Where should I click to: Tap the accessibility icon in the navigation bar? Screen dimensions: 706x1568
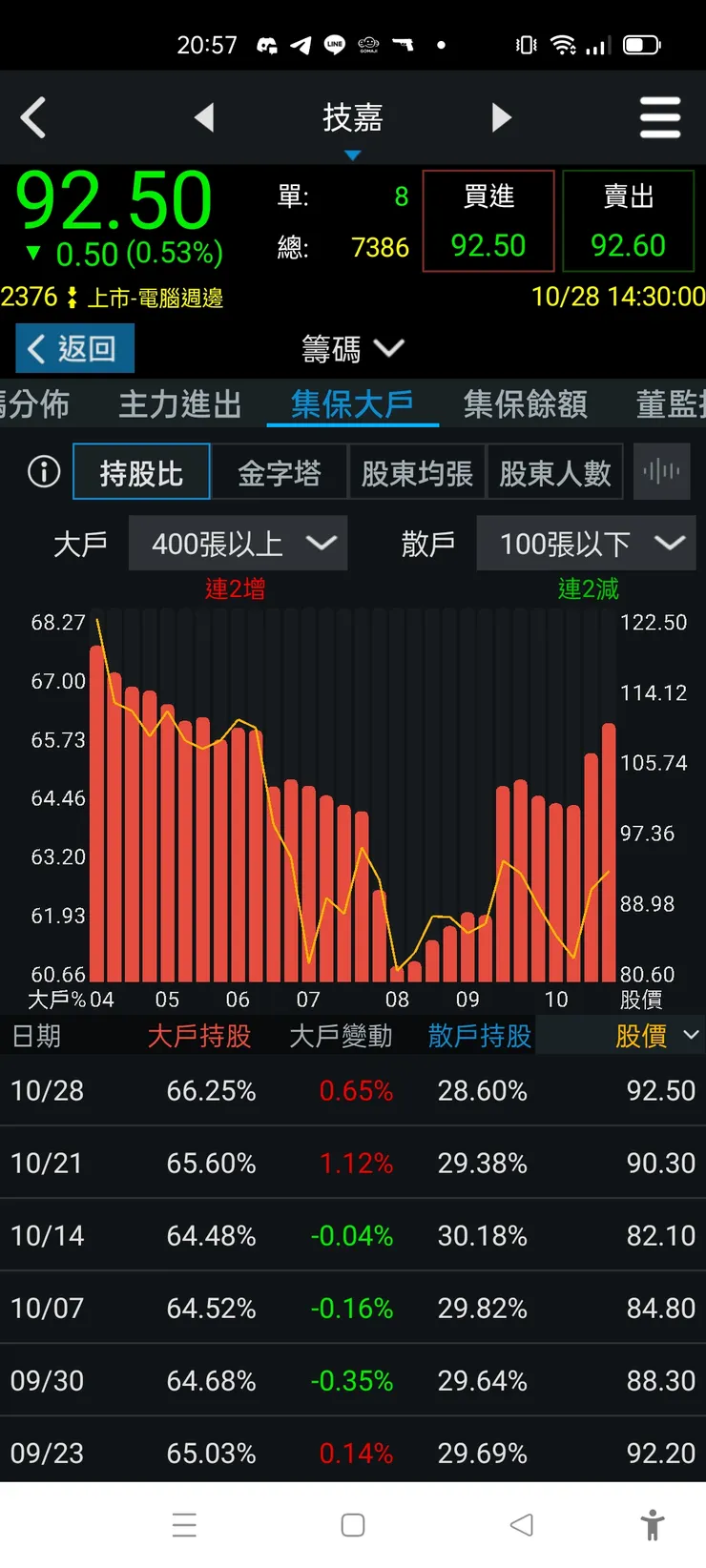tap(653, 1525)
